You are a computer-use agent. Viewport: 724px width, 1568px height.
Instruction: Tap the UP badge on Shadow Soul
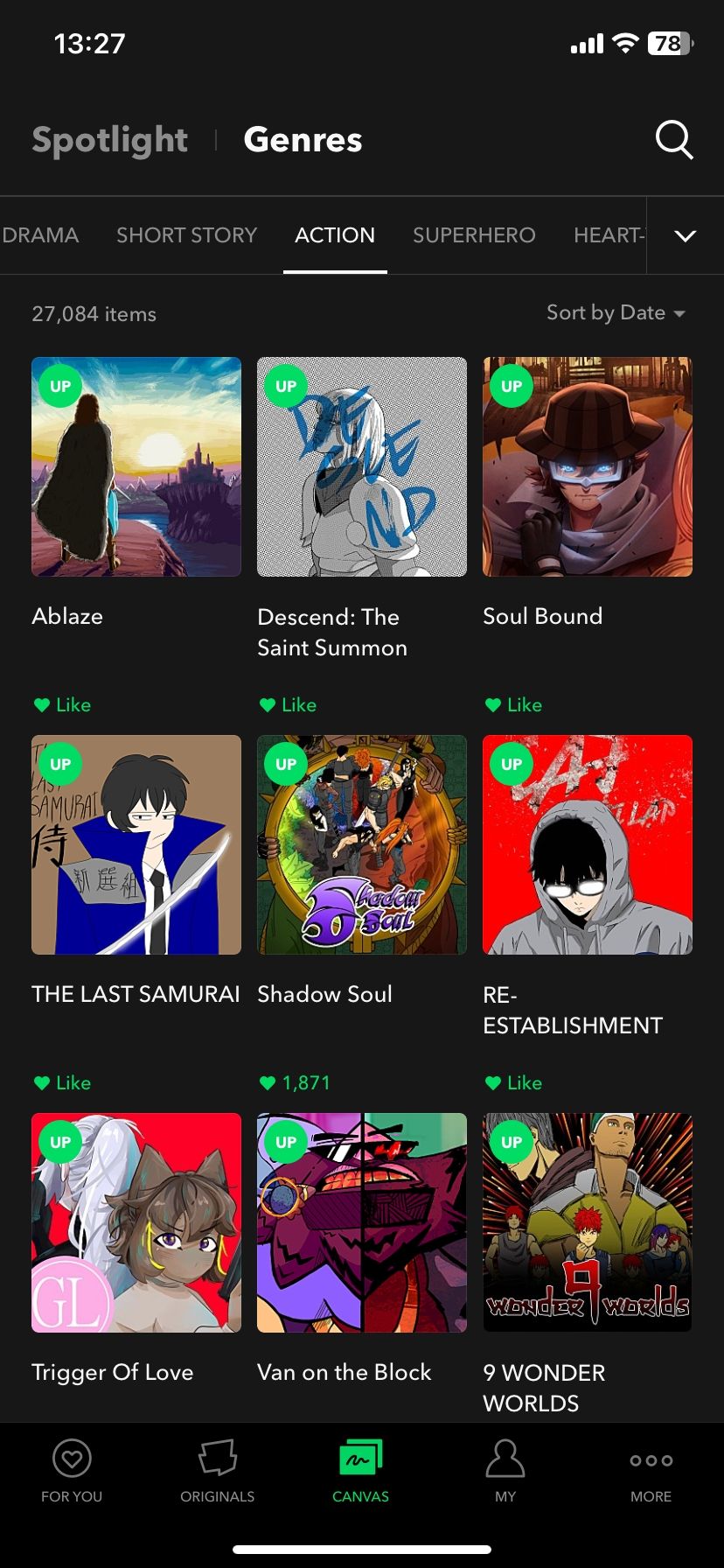click(285, 763)
